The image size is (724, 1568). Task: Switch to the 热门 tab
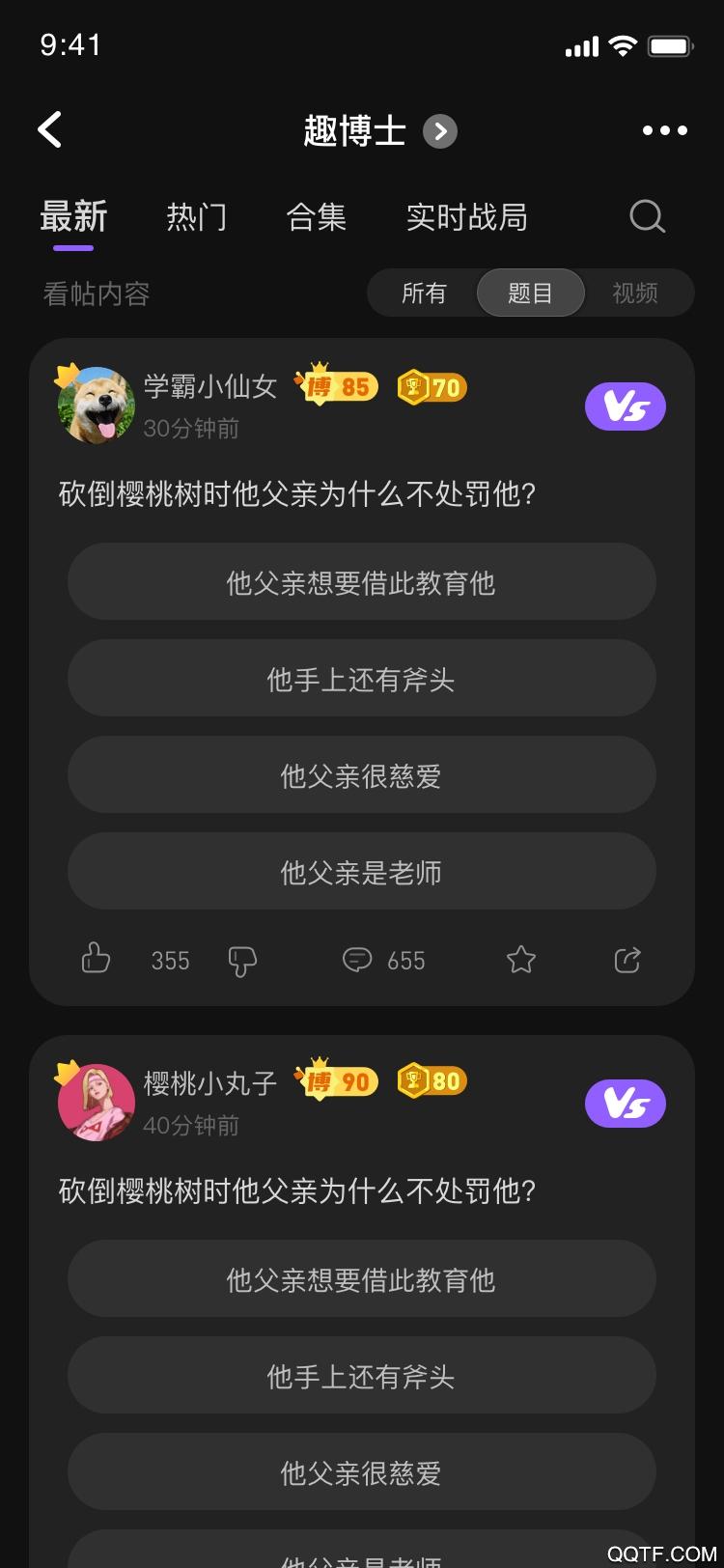[x=197, y=217]
